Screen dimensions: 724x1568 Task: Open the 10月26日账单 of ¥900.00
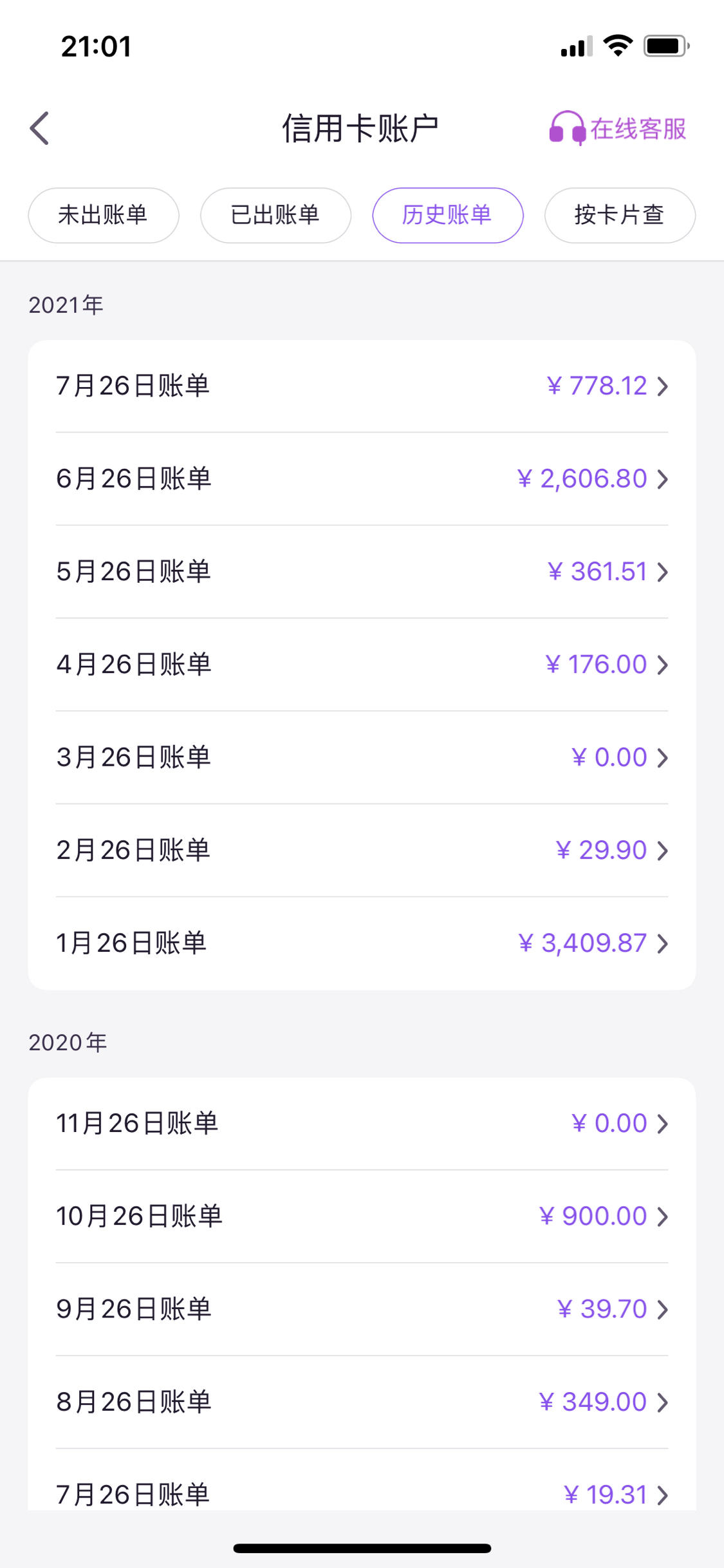tap(362, 1216)
